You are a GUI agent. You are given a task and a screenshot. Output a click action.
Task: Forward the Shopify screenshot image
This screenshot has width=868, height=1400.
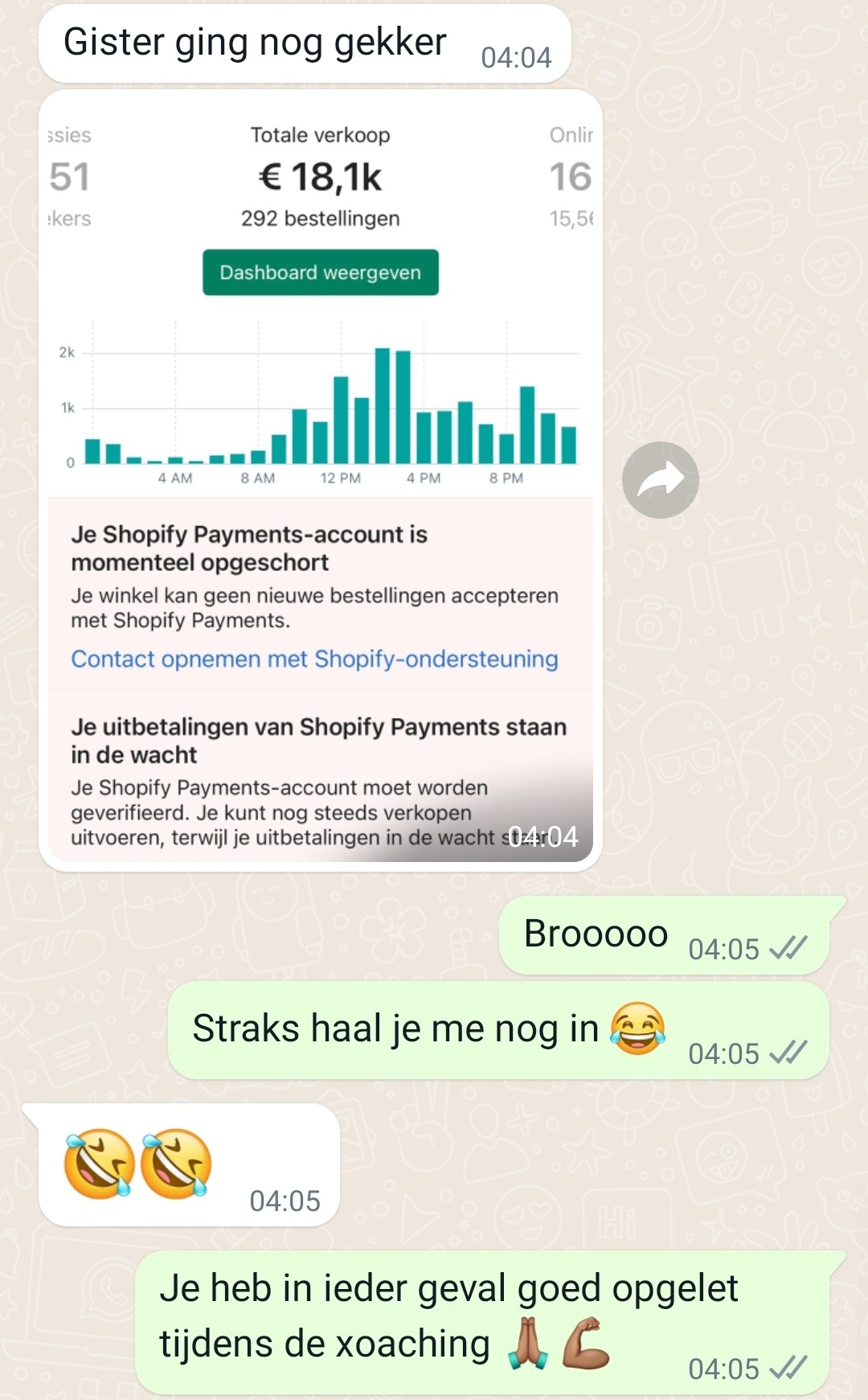tap(660, 480)
